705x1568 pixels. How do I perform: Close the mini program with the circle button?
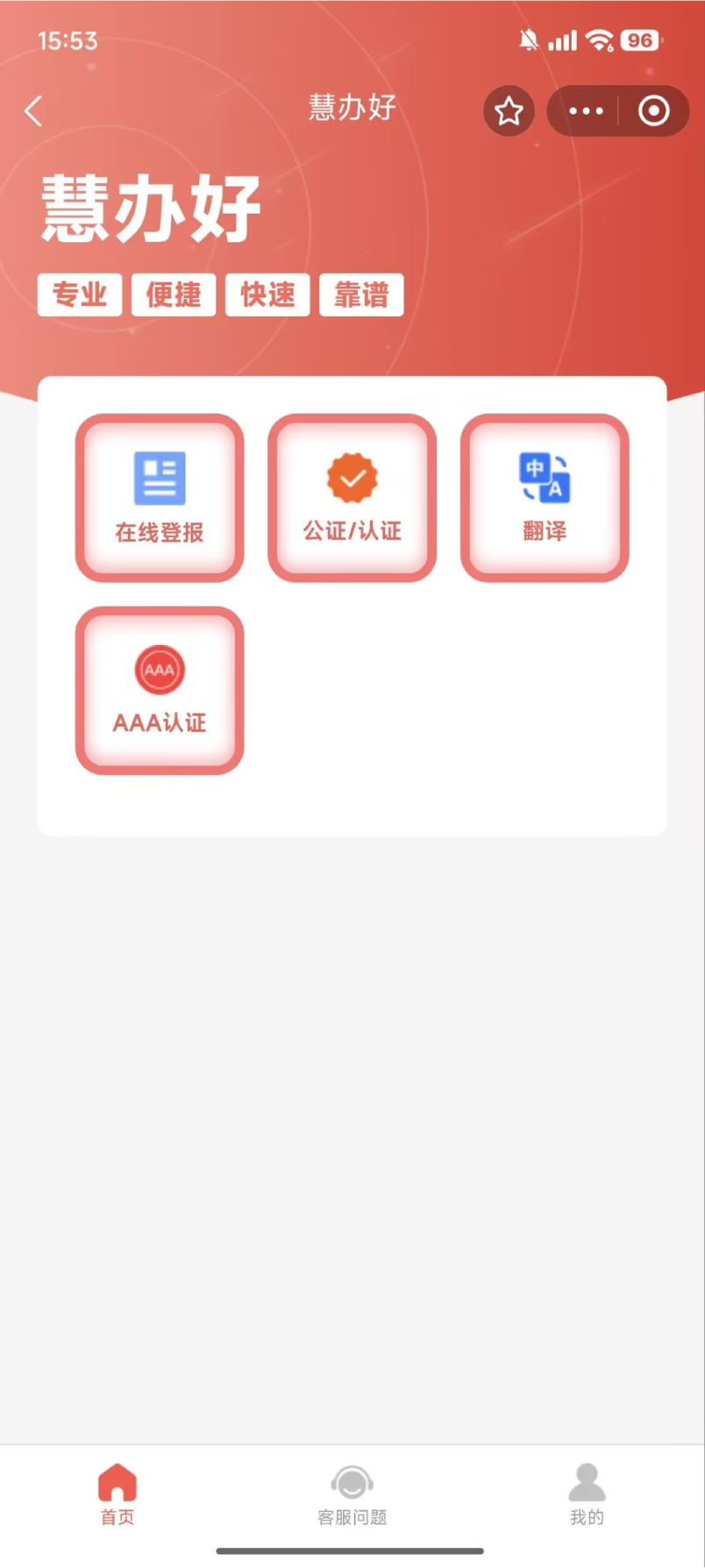tap(654, 111)
